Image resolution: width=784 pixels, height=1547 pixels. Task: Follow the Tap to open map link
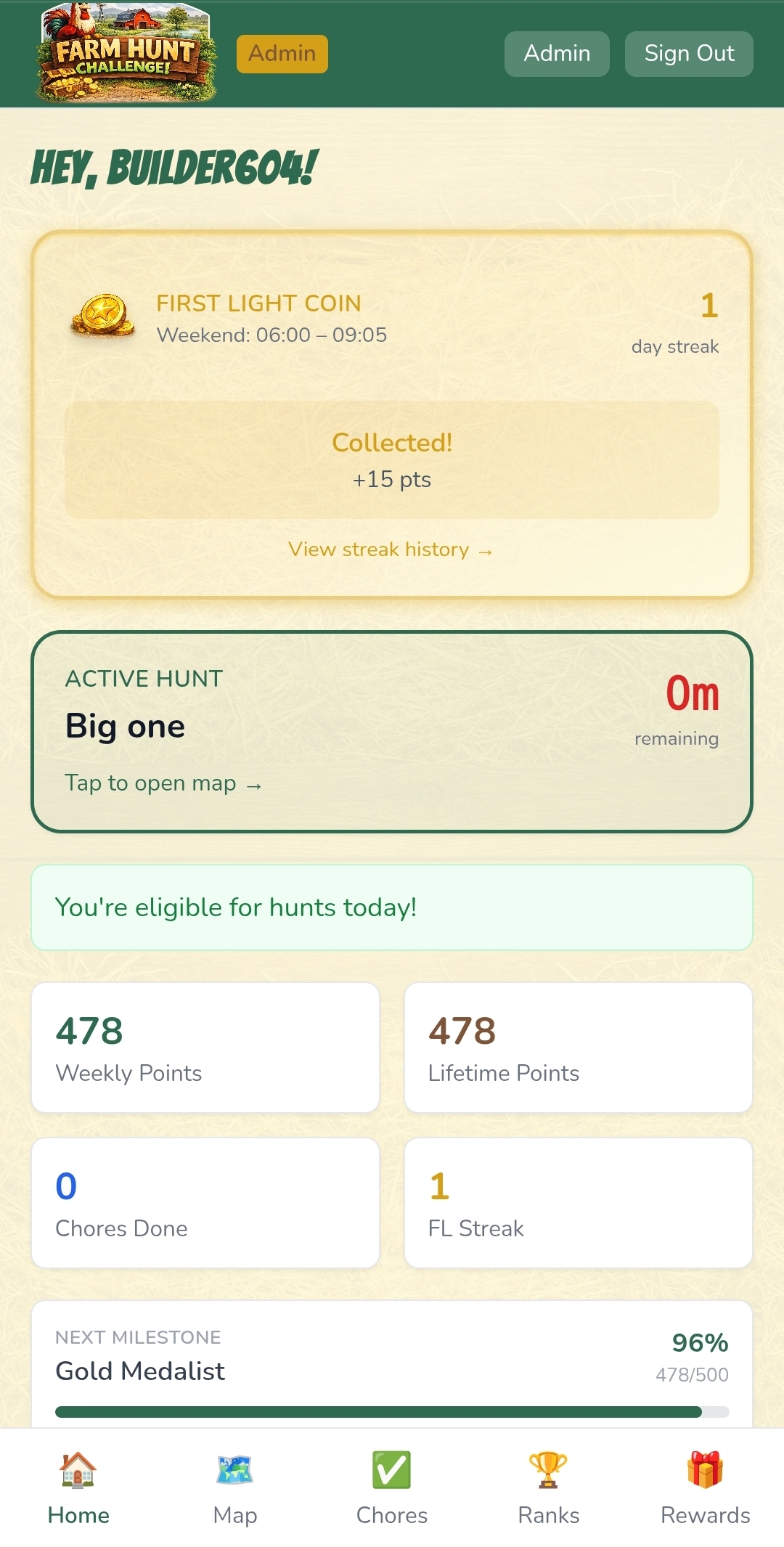[x=163, y=783]
